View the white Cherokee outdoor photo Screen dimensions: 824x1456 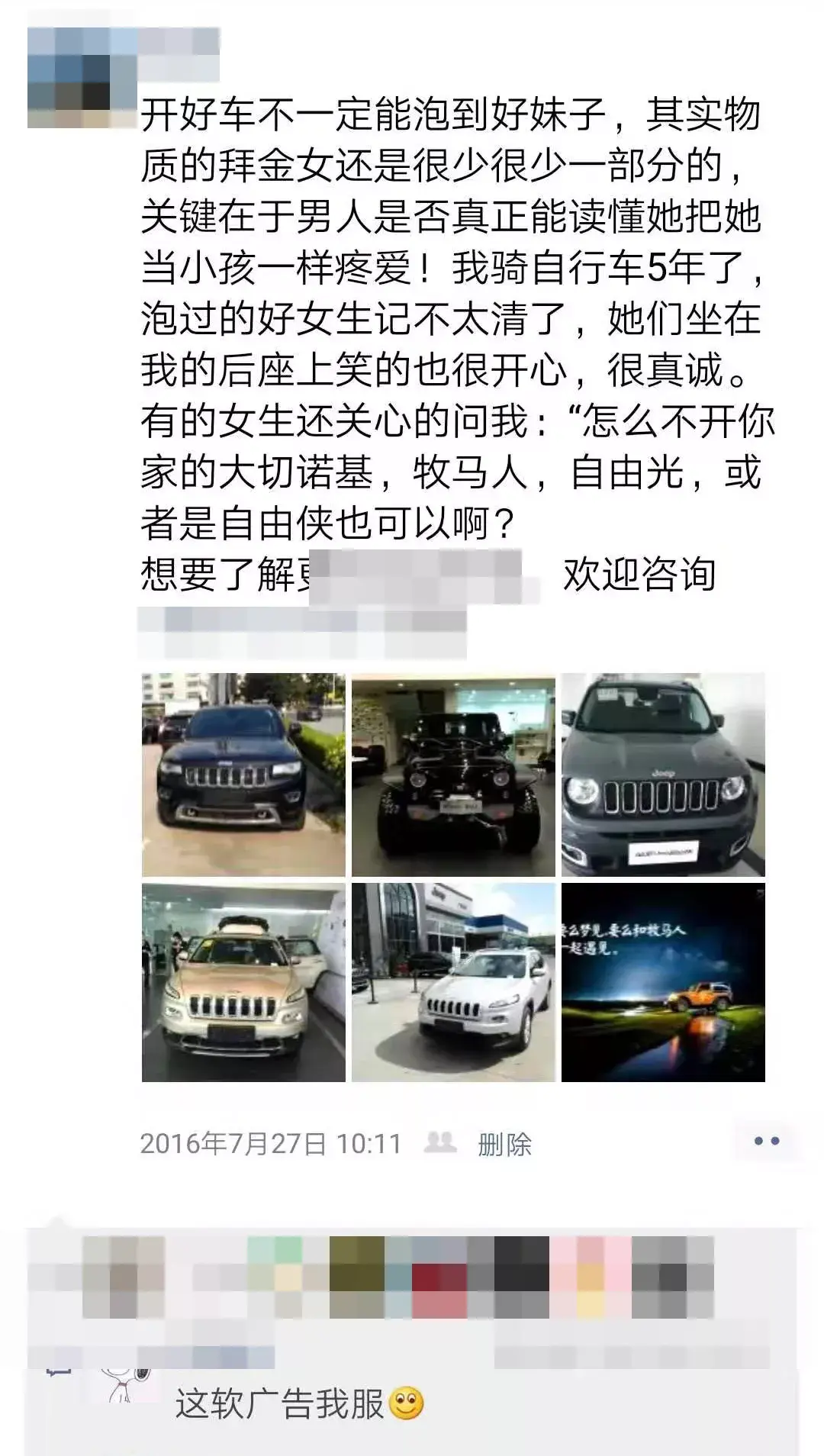coord(453,983)
